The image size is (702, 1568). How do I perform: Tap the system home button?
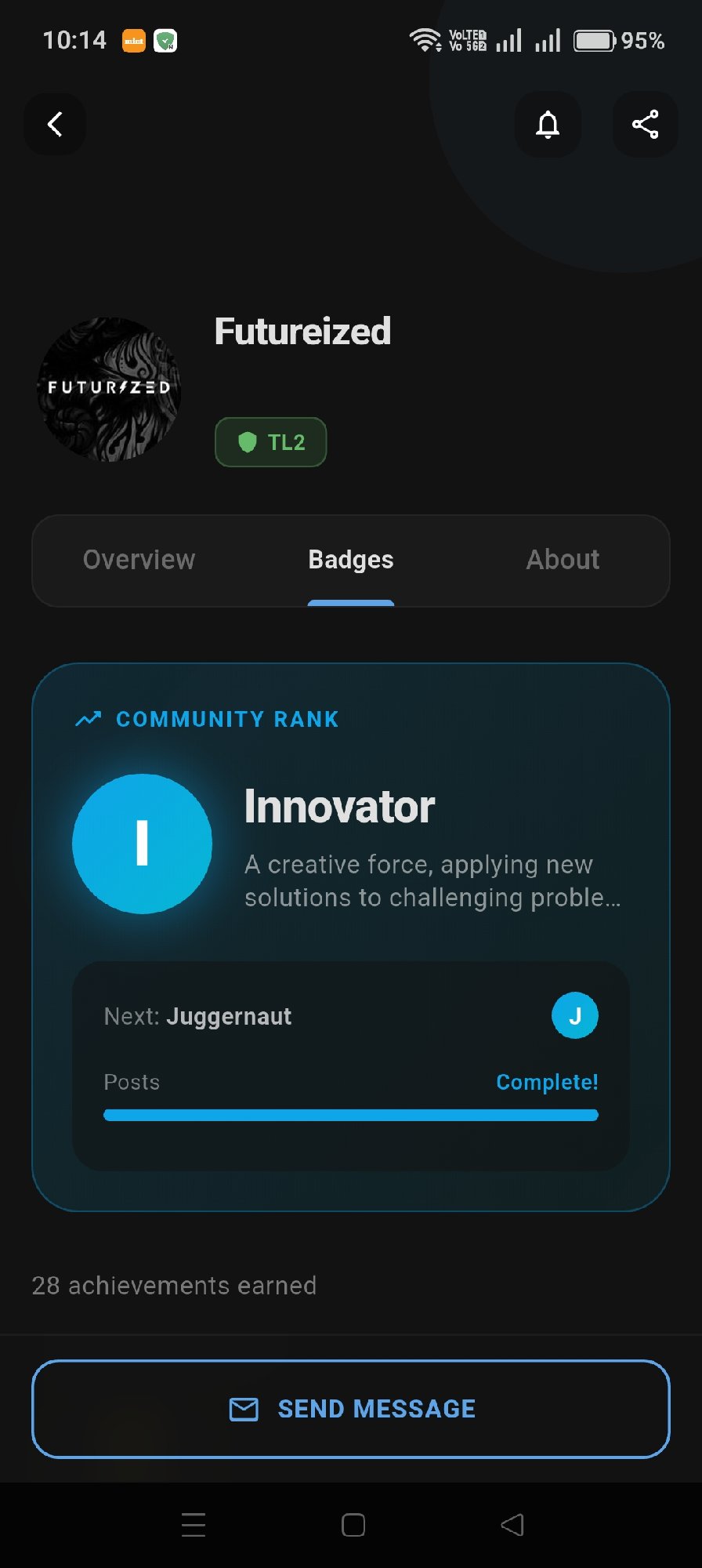pos(353,1525)
